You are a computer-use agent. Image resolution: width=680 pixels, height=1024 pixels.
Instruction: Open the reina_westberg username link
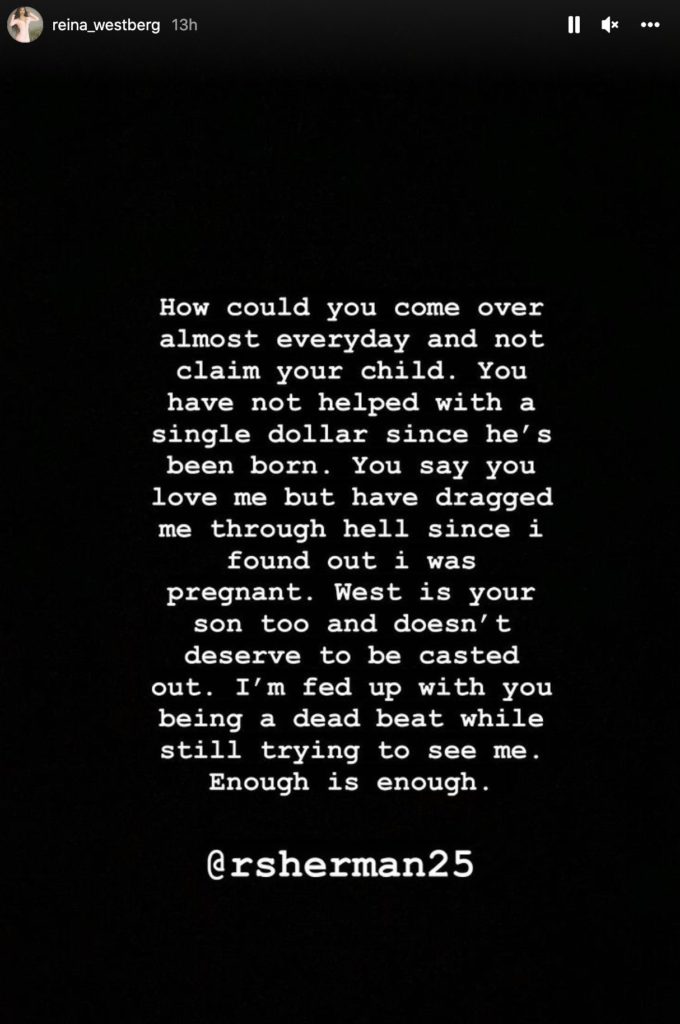tap(105, 25)
